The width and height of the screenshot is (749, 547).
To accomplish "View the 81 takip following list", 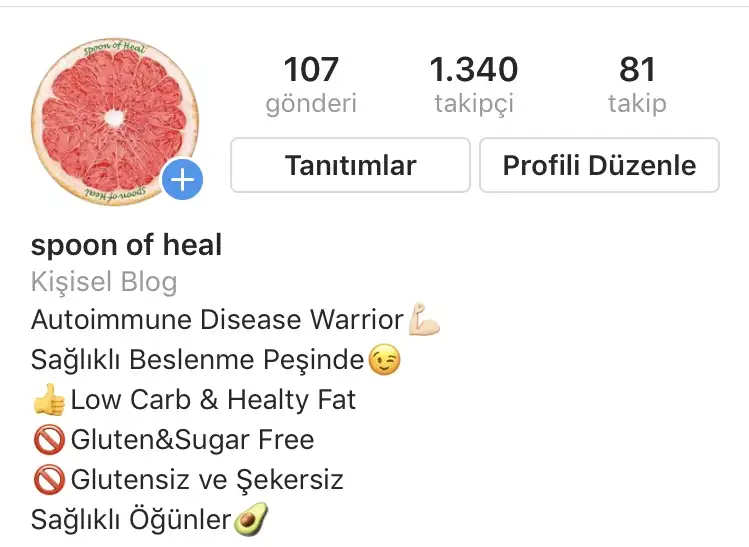I will coord(637,84).
